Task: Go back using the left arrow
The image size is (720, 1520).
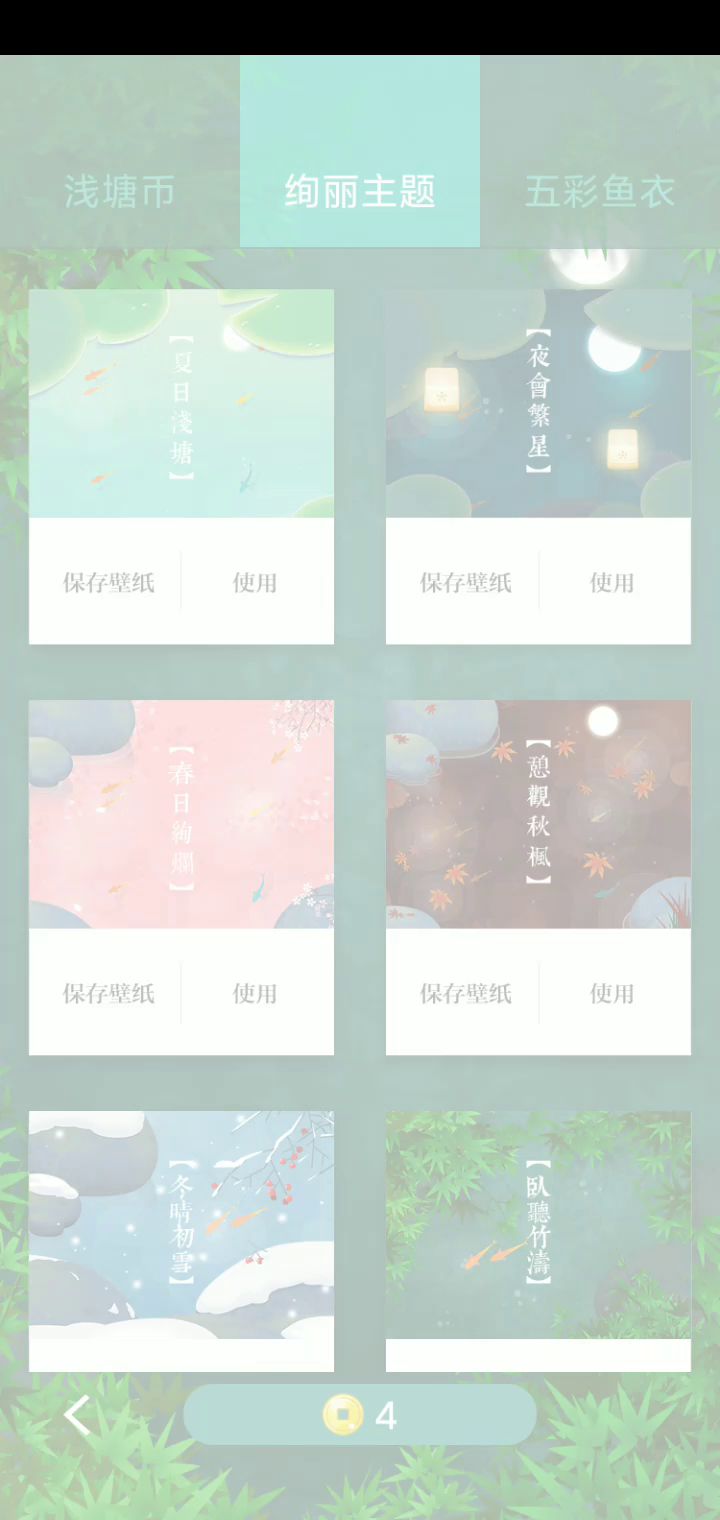Action: click(x=77, y=1415)
